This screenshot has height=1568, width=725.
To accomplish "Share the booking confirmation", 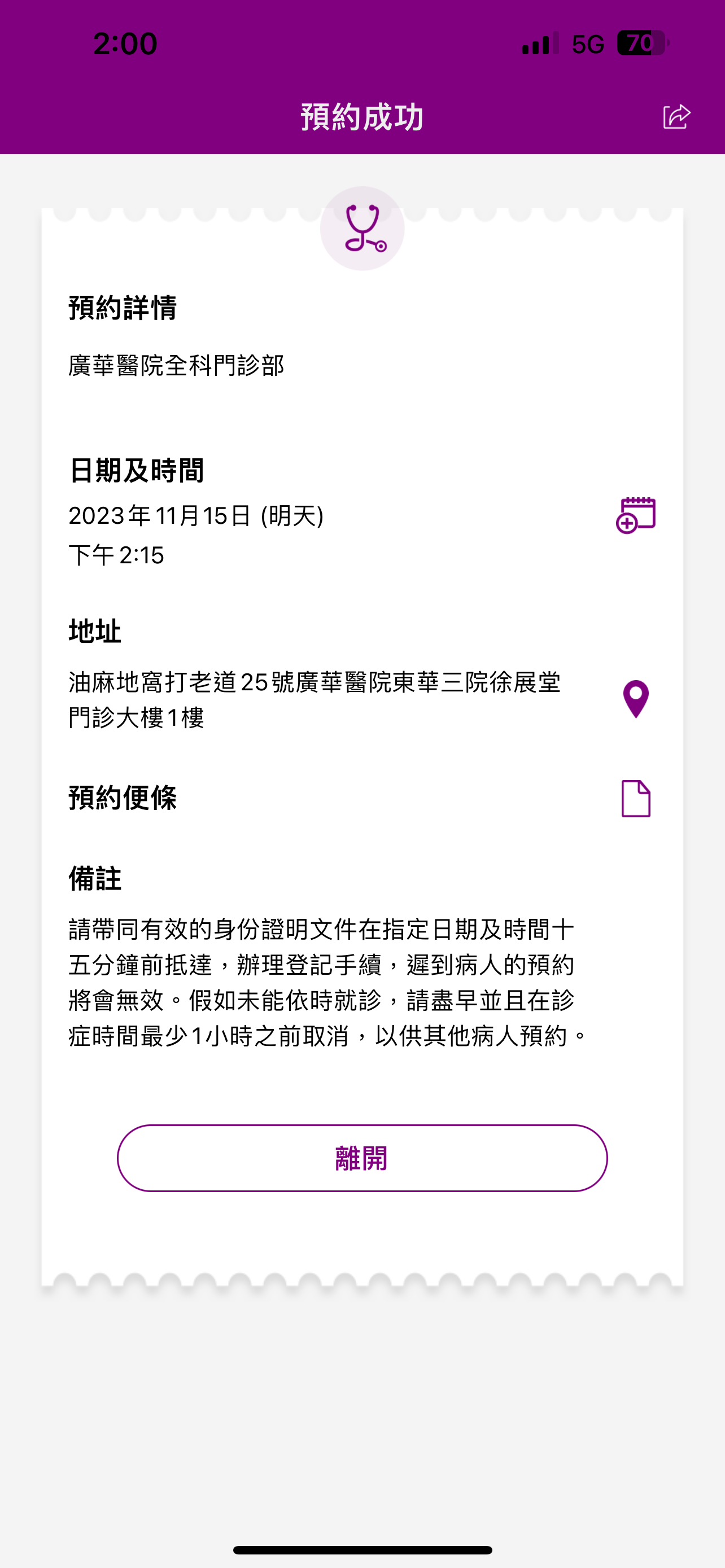I will (x=676, y=116).
